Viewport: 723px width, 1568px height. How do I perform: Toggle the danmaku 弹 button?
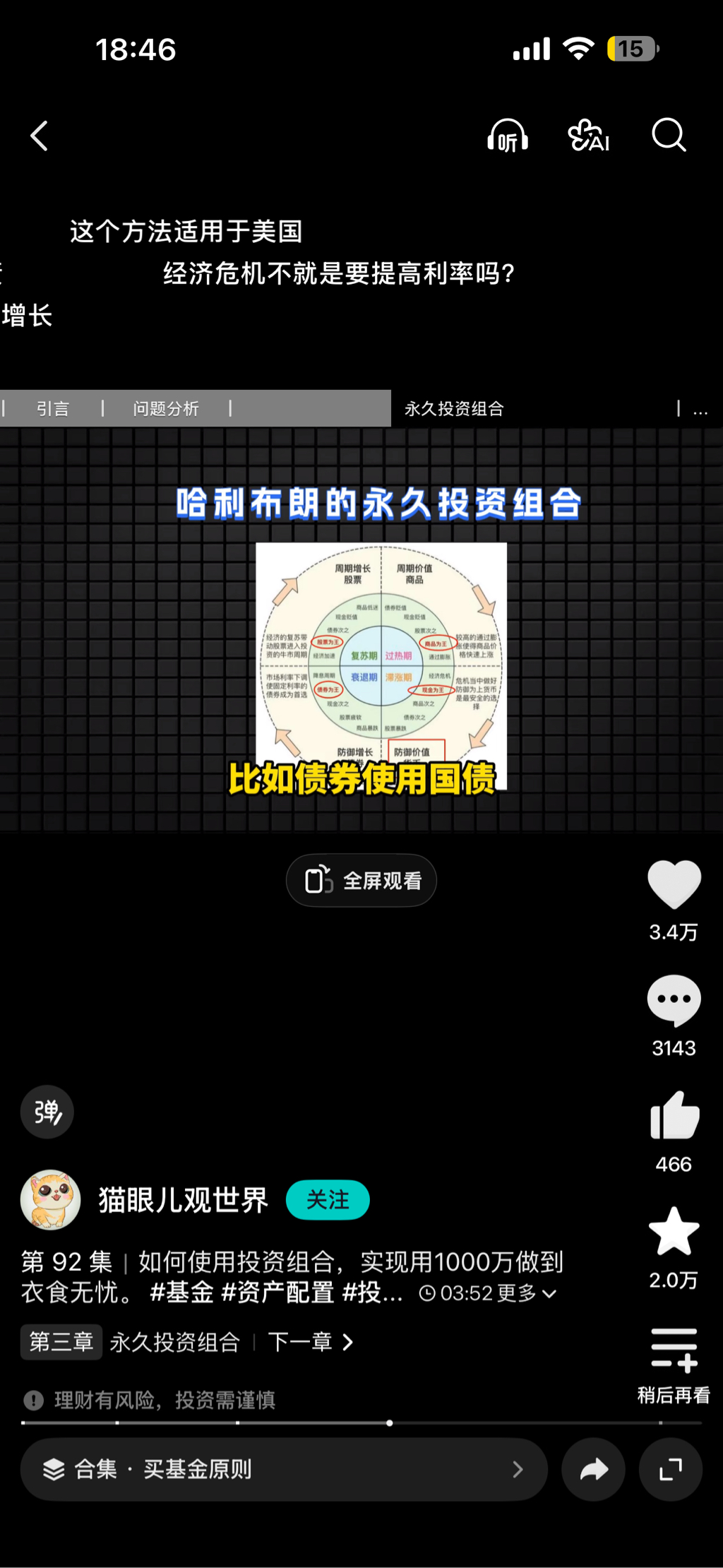pyautogui.click(x=47, y=1112)
